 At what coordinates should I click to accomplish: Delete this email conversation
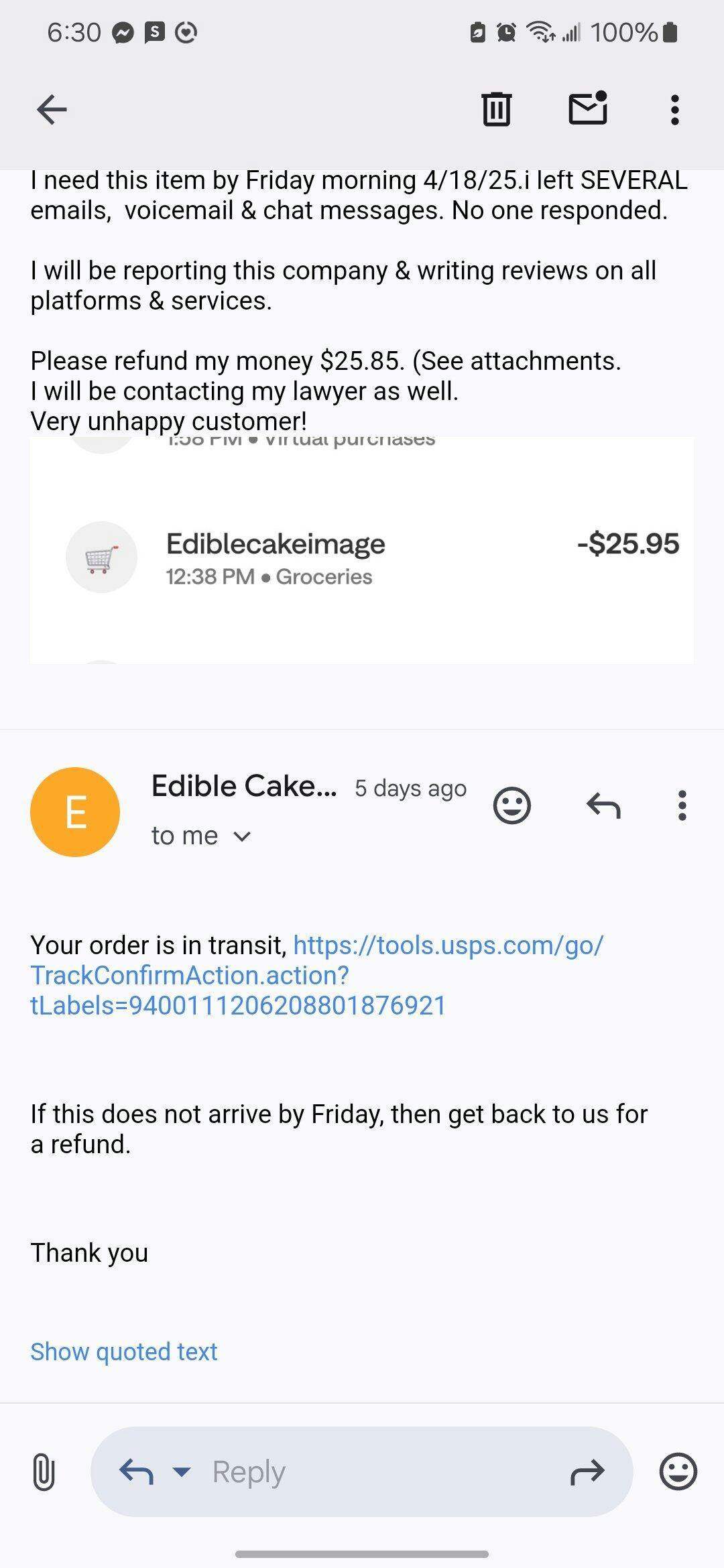(x=496, y=109)
